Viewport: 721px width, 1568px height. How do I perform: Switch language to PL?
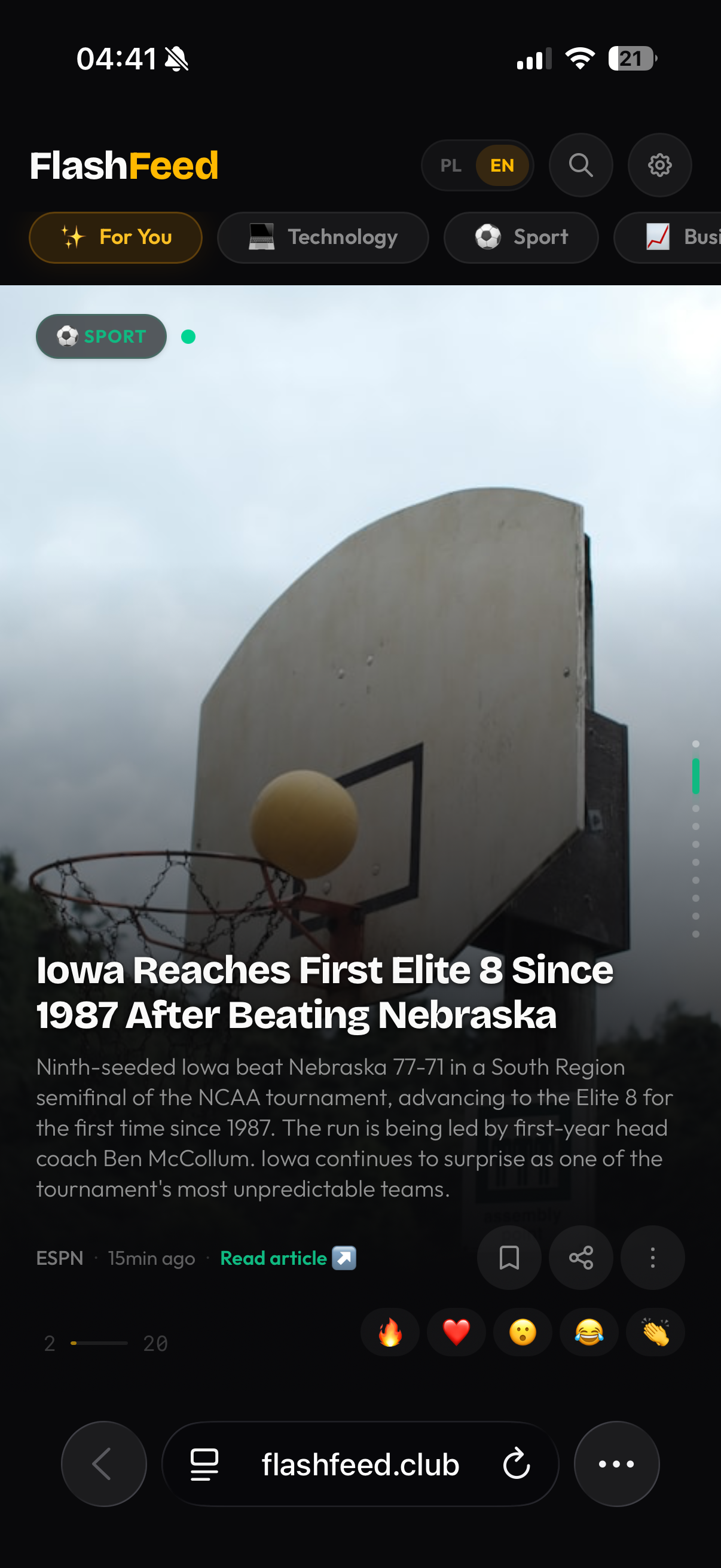(450, 166)
